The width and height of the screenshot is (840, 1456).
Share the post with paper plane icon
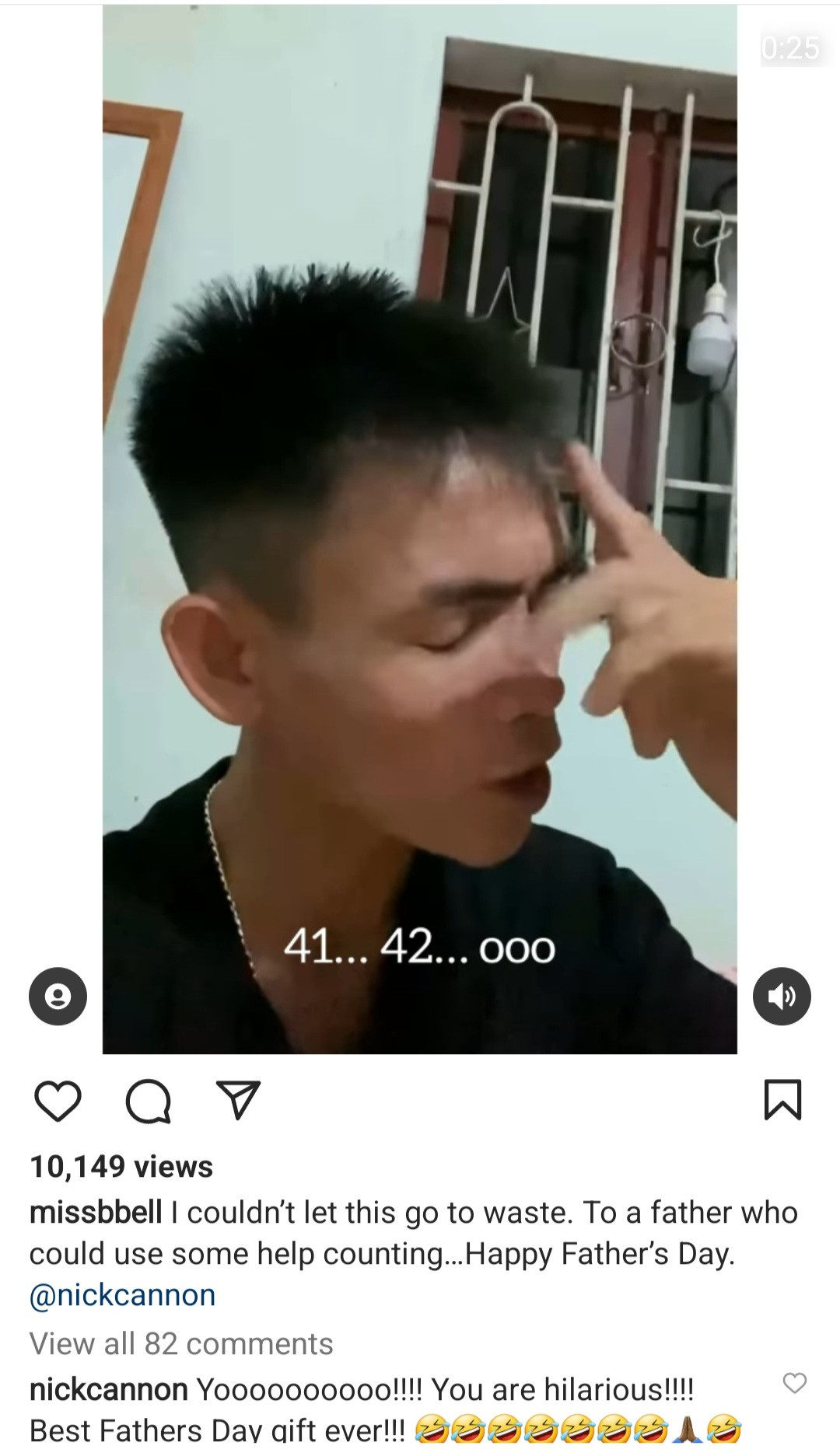tap(238, 1099)
